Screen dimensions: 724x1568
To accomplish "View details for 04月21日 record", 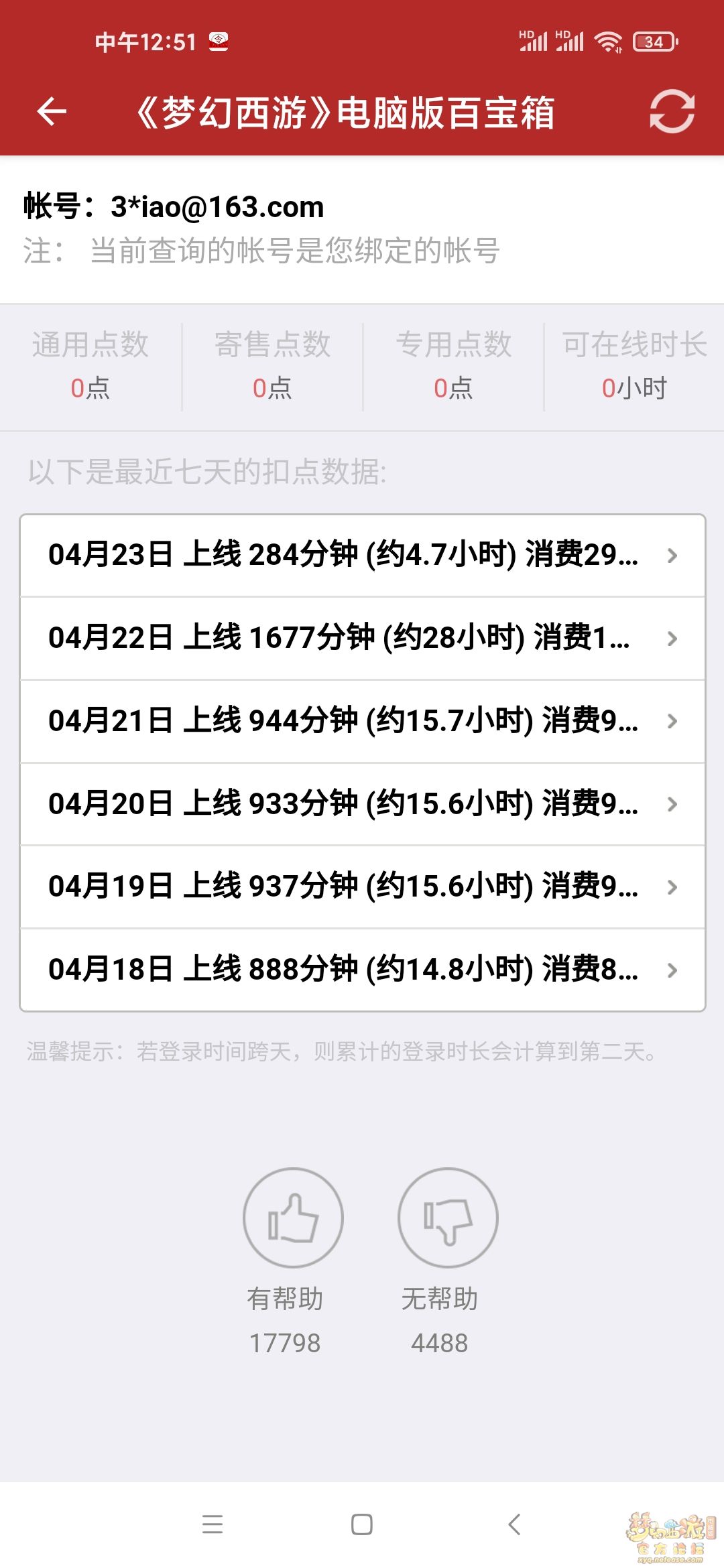I will pos(363,722).
